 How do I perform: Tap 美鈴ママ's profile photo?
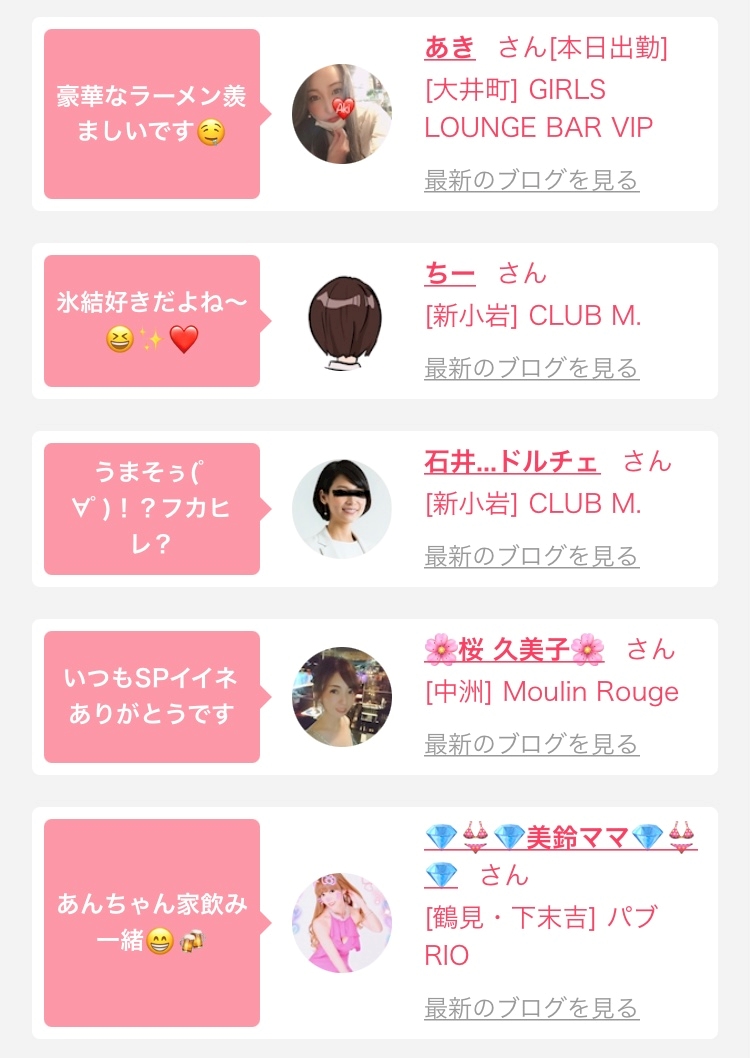click(342, 922)
